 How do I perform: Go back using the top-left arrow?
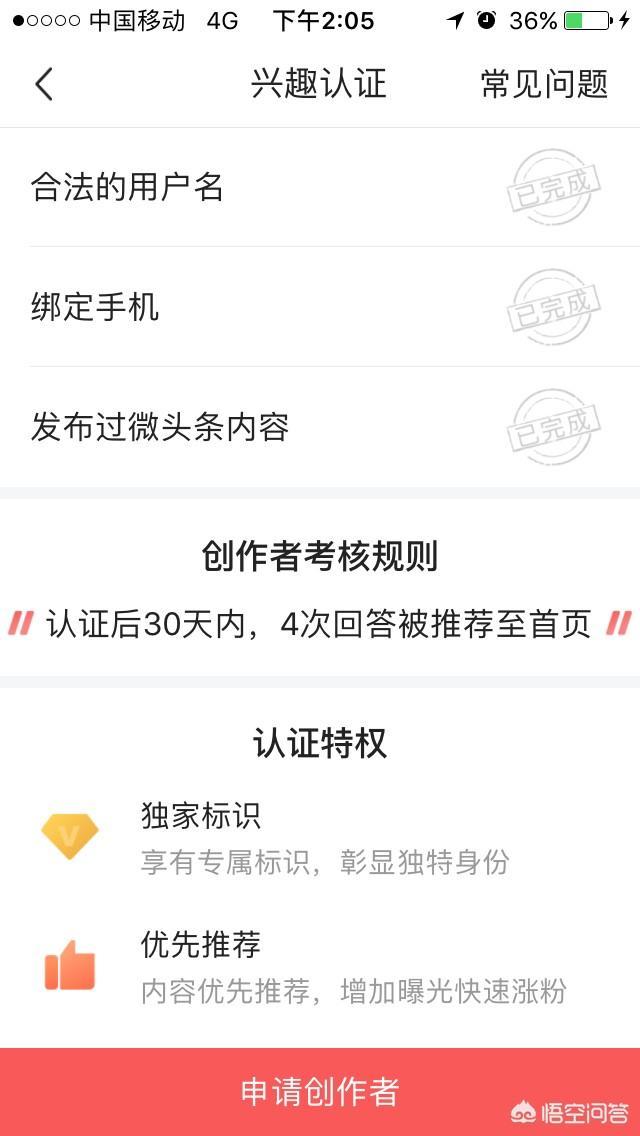[43, 84]
